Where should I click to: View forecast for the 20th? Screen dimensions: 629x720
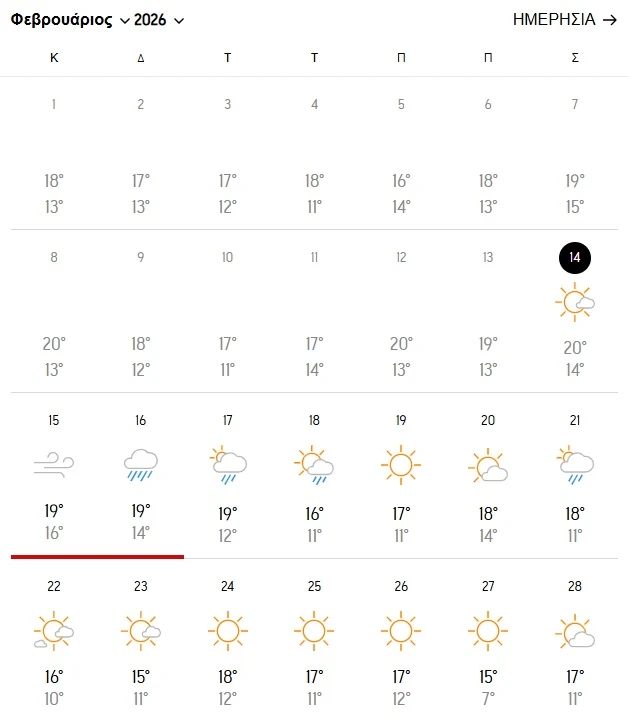488,476
